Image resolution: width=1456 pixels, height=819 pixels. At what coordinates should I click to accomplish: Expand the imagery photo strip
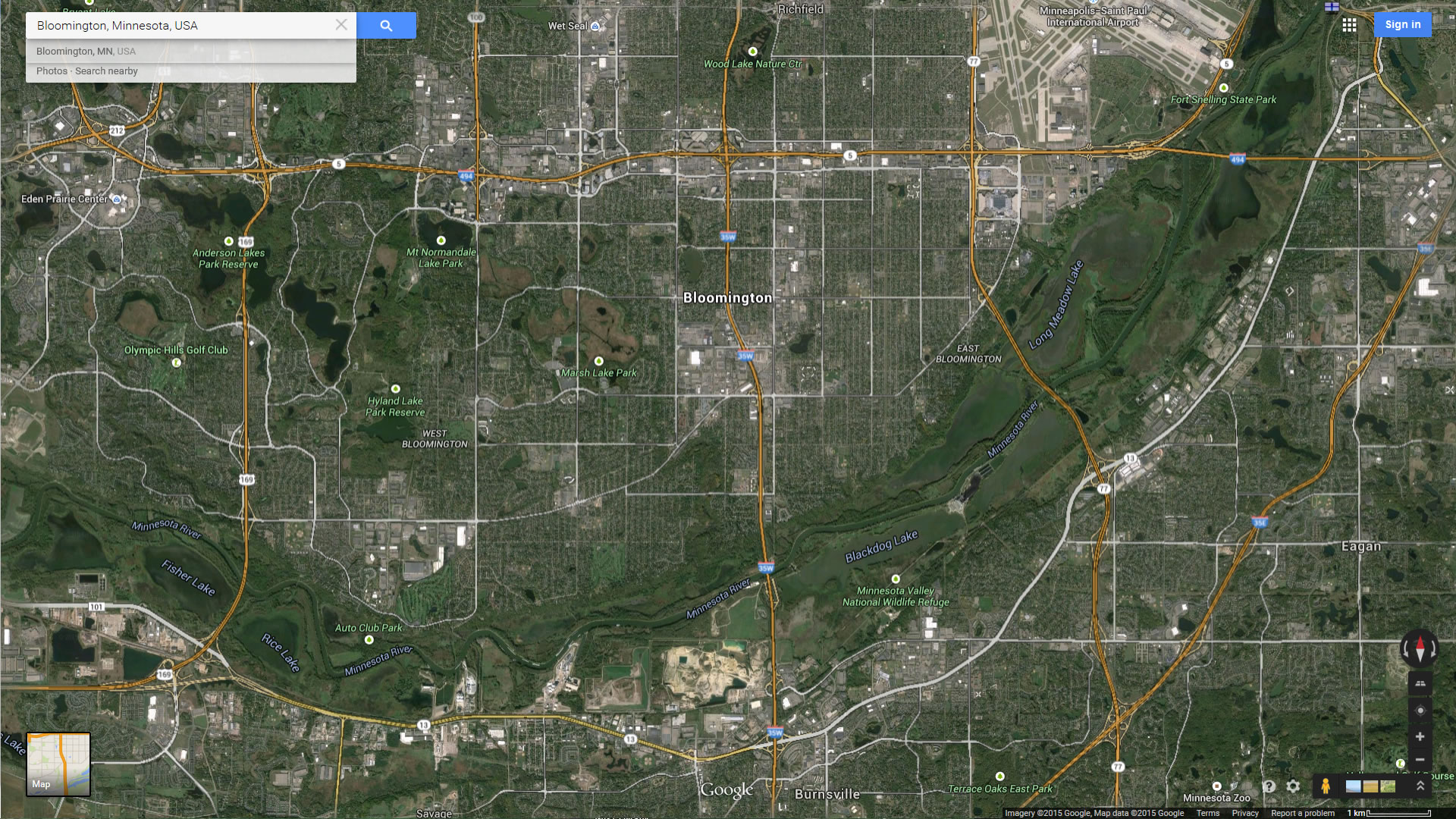pyautogui.click(x=1420, y=786)
